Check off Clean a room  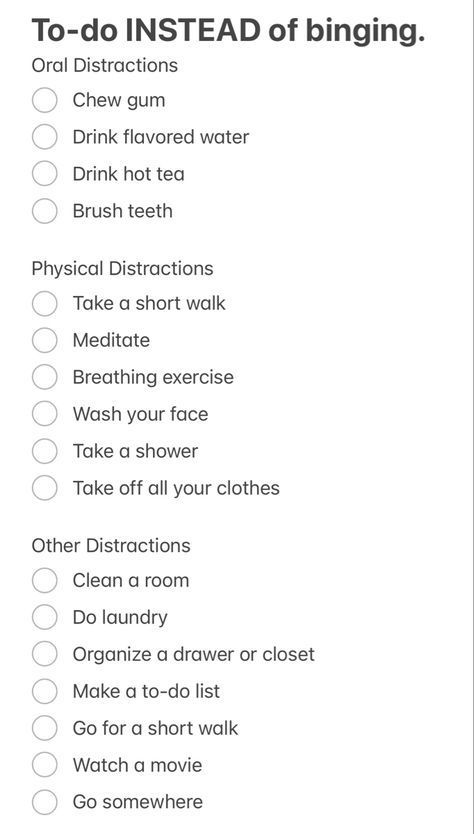(44, 580)
